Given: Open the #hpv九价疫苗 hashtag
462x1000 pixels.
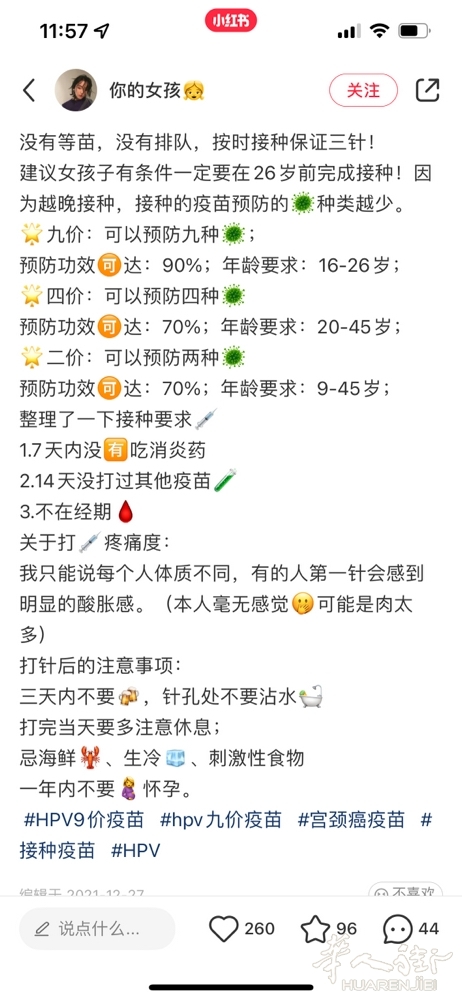Looking at the screenshot, I should pos(220,820).
